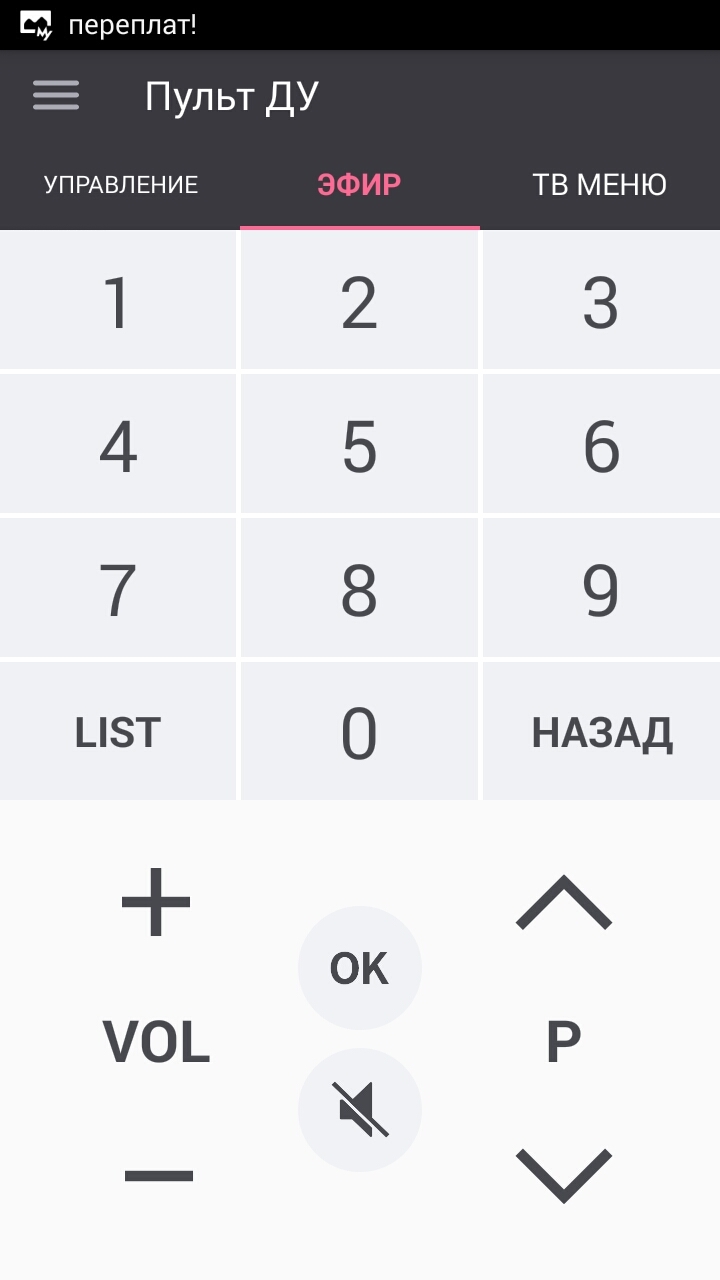The image size is (720, 1280).
Task: Decrease volume with the minus button
Action: [158, 1175]
